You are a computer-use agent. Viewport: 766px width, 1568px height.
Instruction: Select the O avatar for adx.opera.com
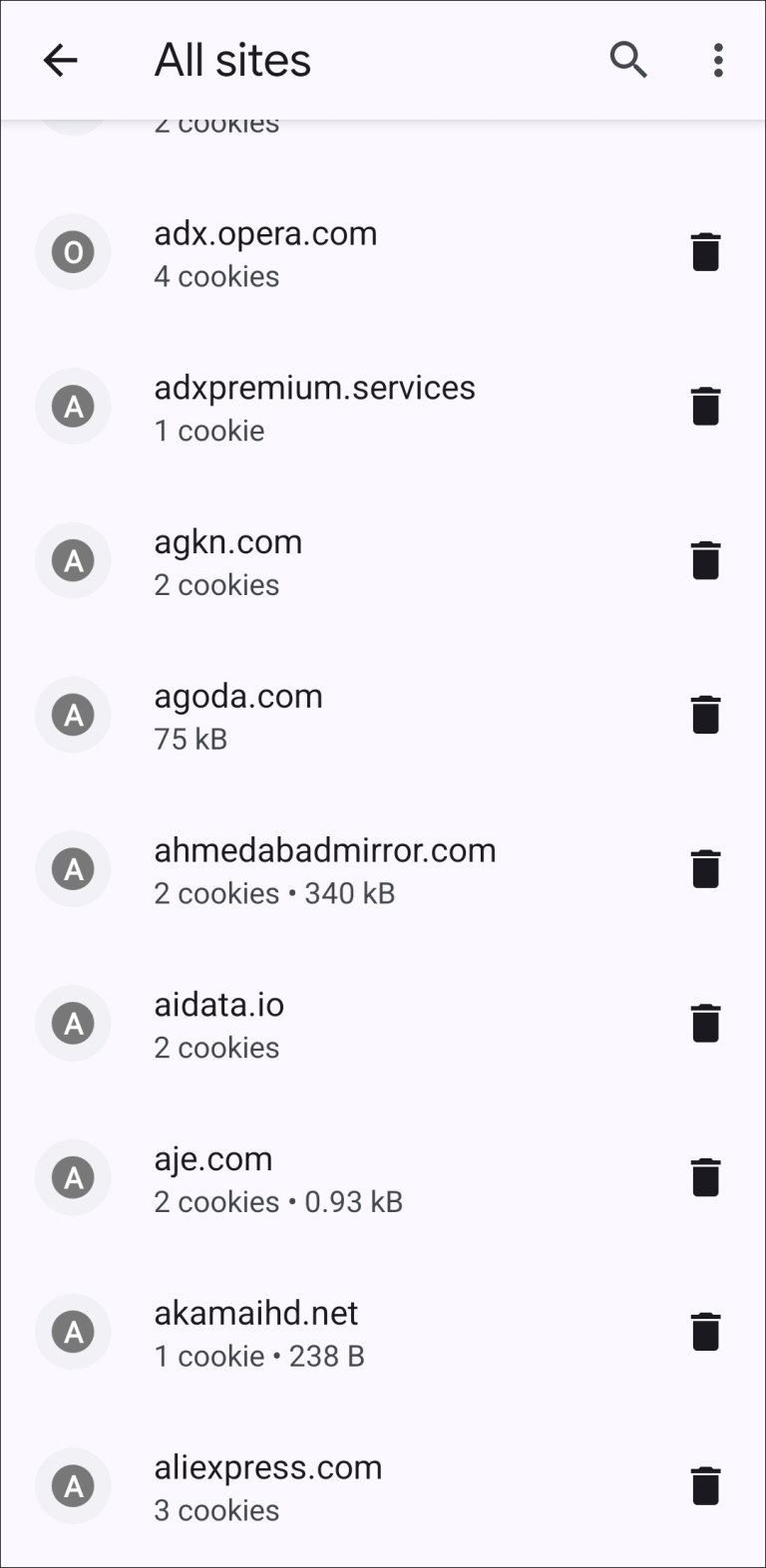[73, 252]
